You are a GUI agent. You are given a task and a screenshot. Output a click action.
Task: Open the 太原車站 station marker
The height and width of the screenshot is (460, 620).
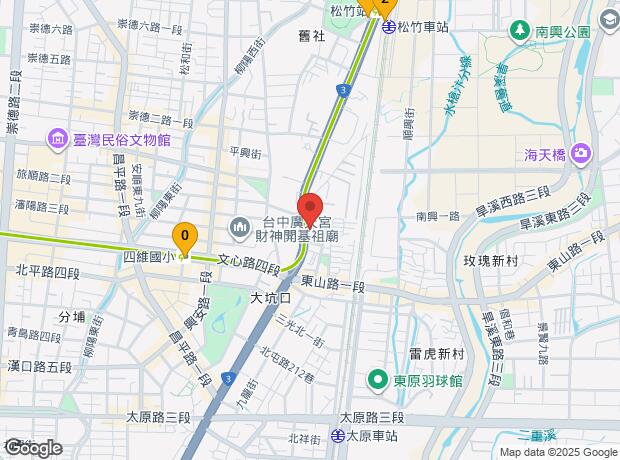[339, 437]
